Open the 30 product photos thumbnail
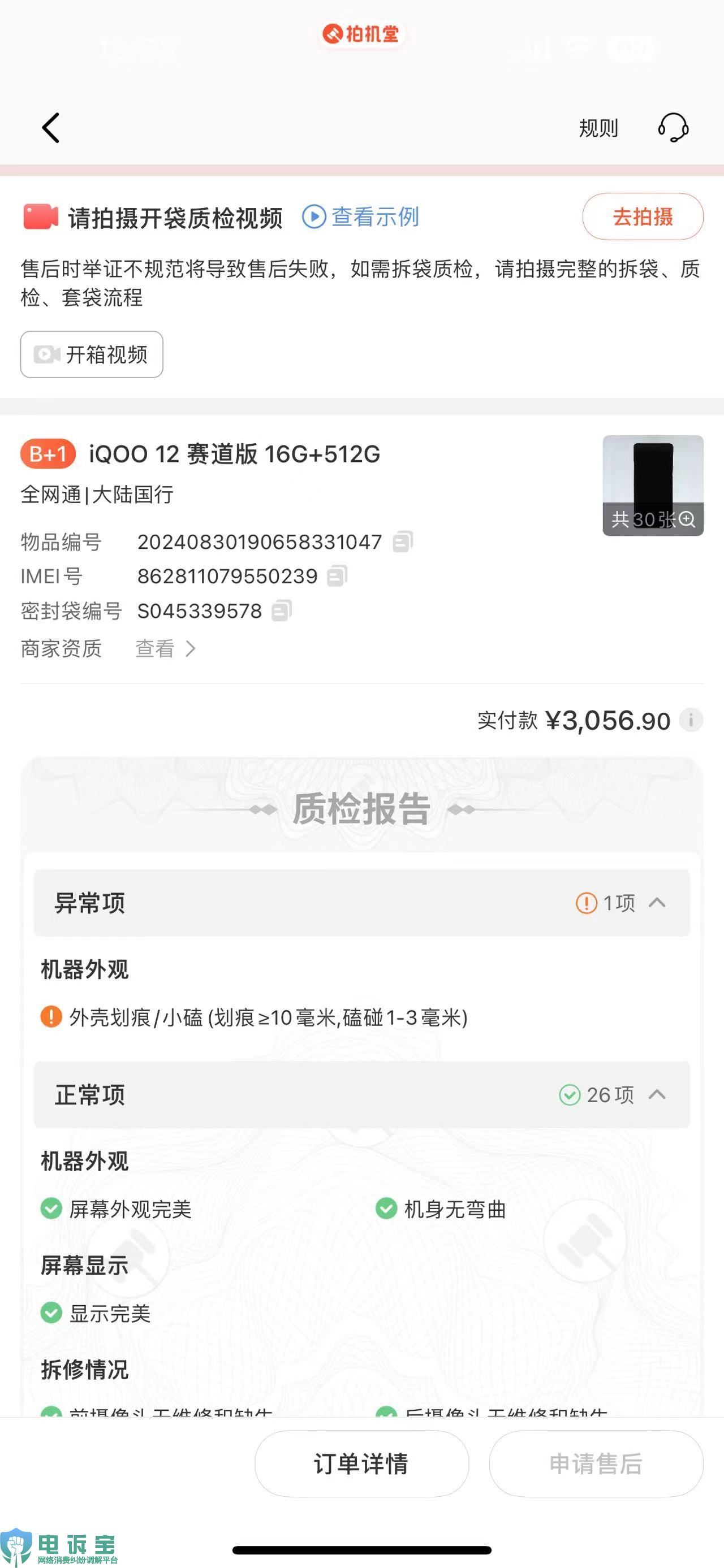The height and width of the screenshot is (1568, 724). (653, 485)
